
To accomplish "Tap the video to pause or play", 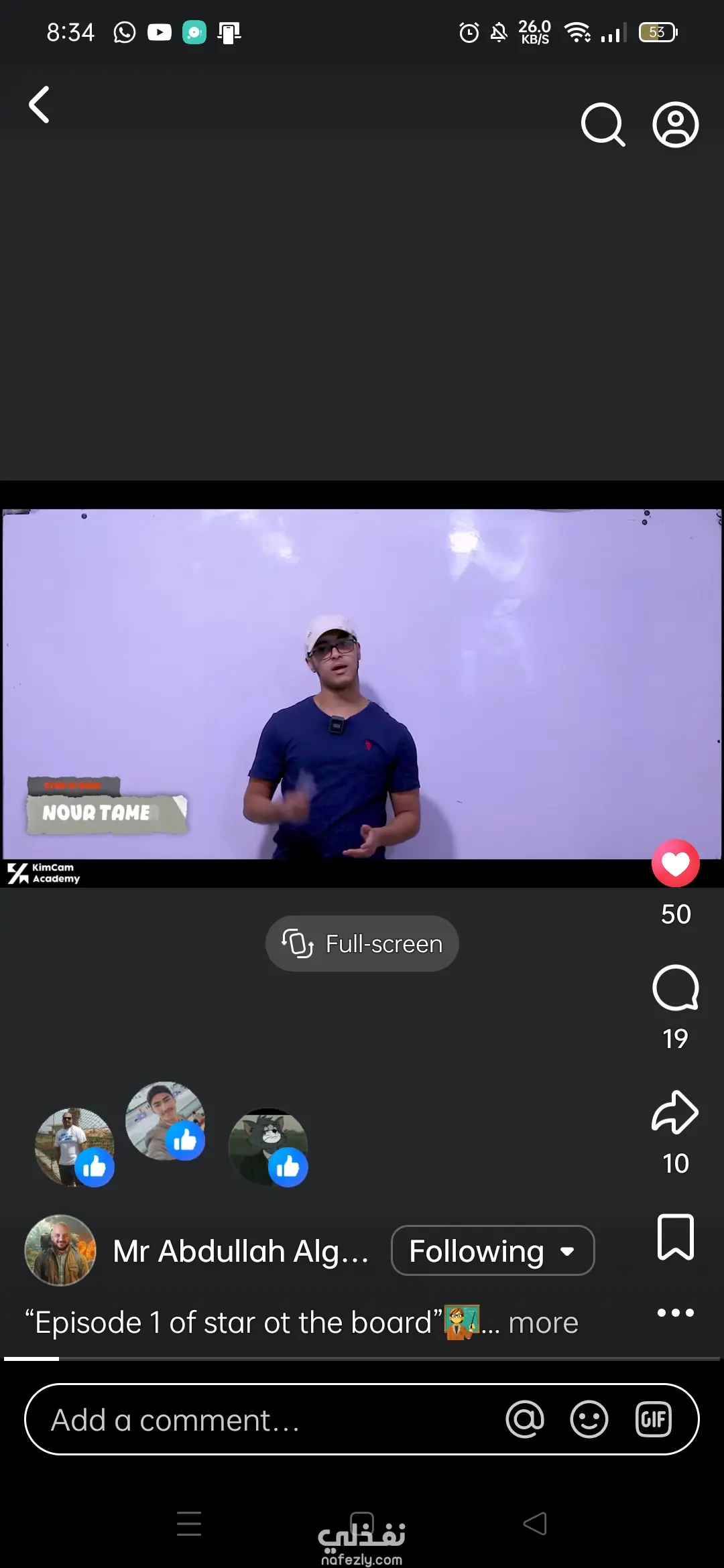I will click(362, 683).
